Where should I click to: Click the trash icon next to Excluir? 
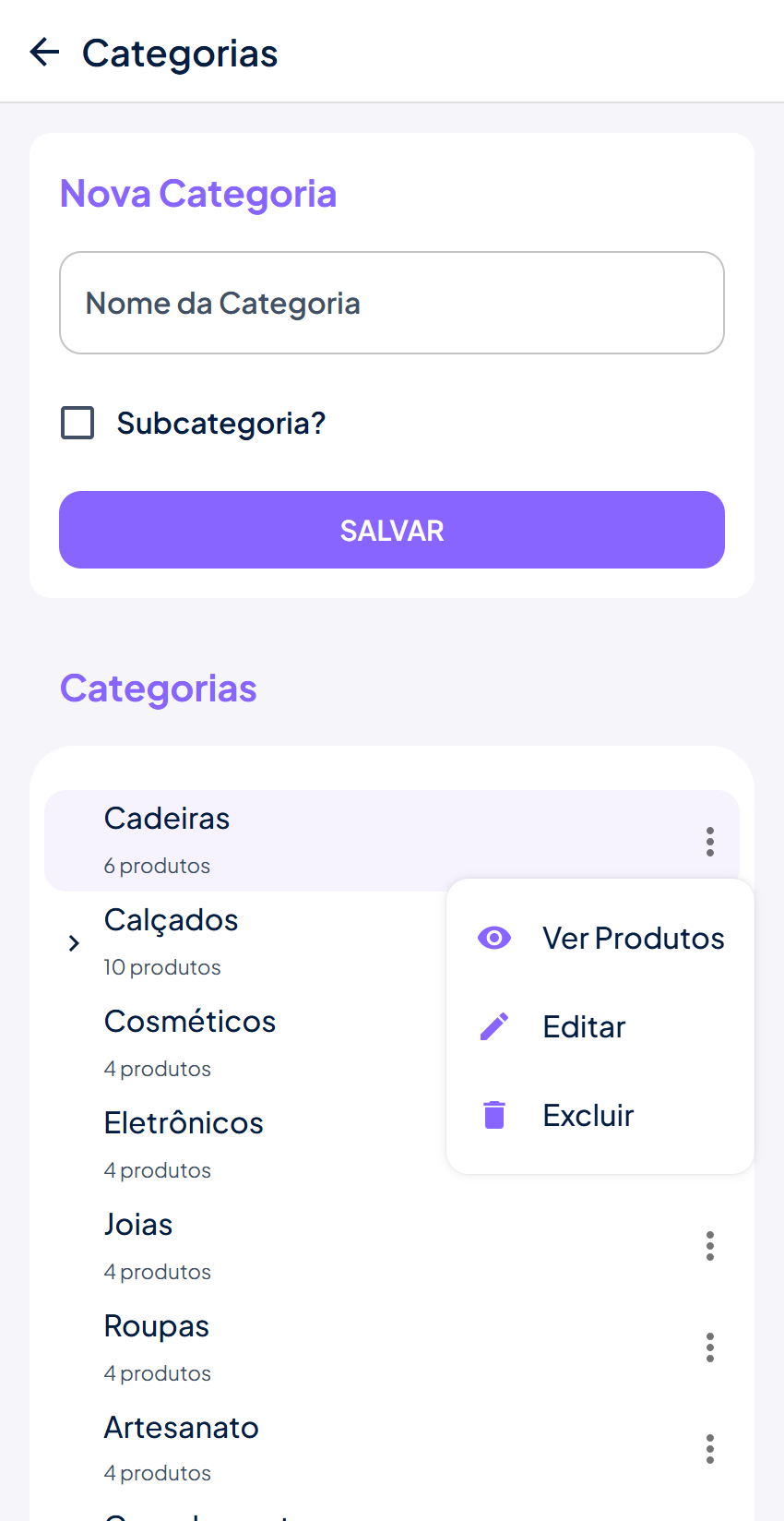pos(494,1114)
